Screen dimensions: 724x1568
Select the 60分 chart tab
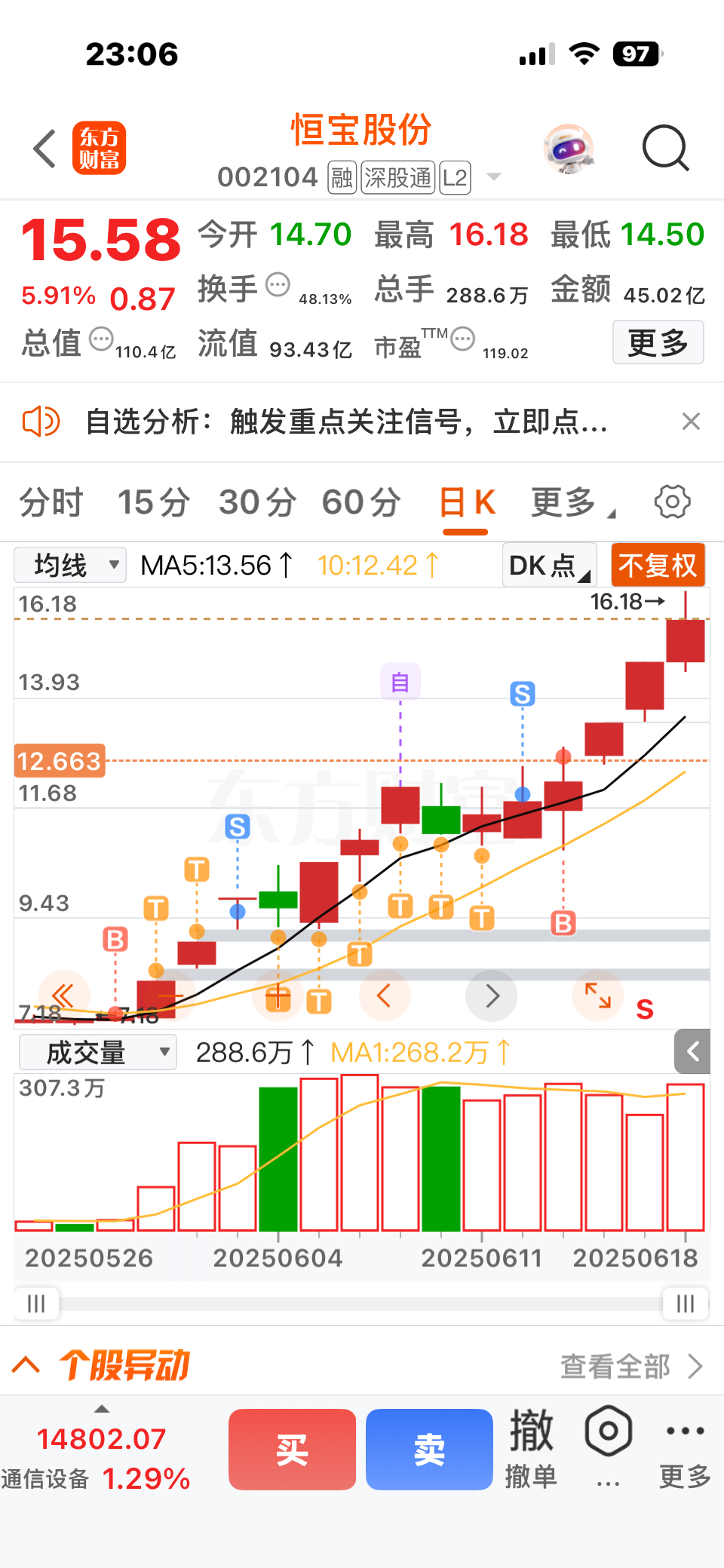tap(361, 502)
